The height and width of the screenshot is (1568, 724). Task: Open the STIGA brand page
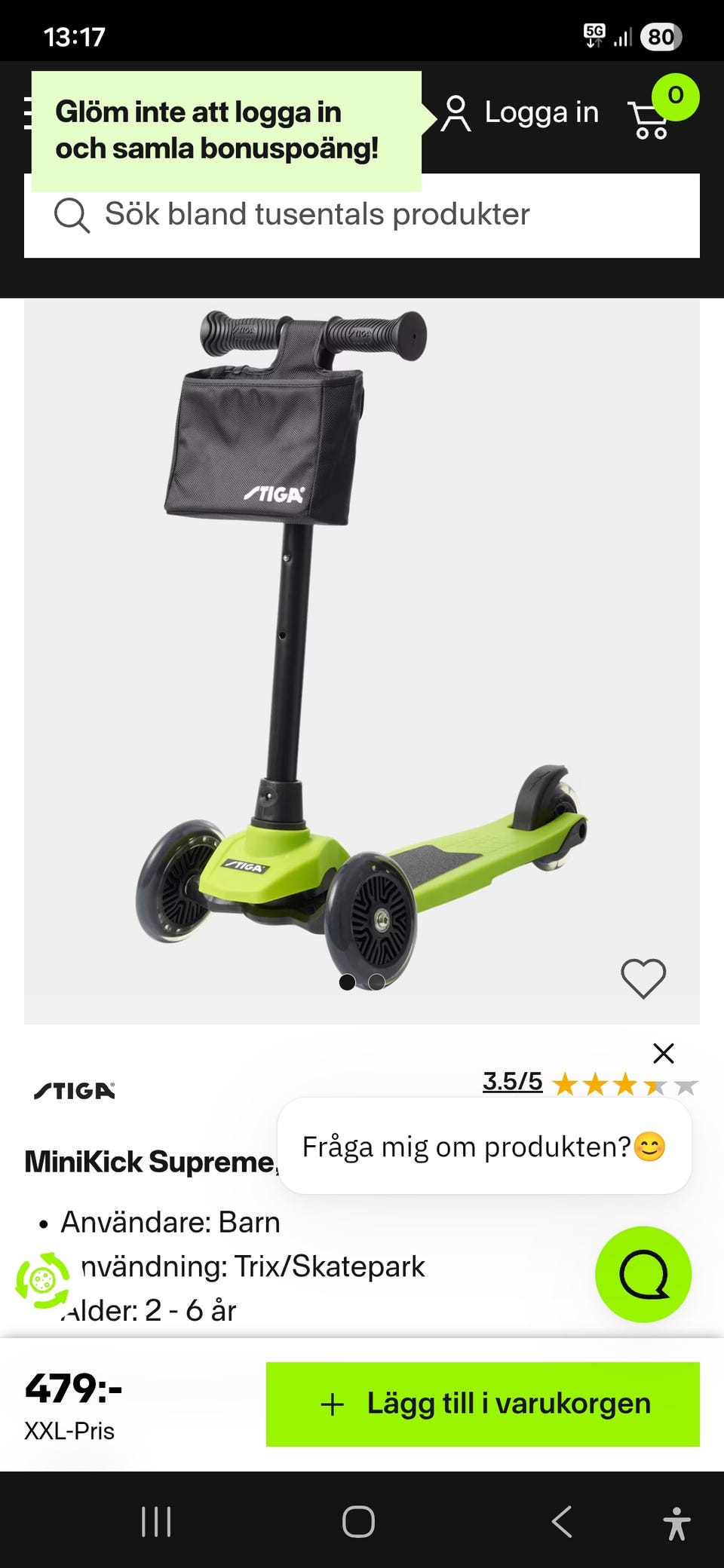click(75, 1091)
